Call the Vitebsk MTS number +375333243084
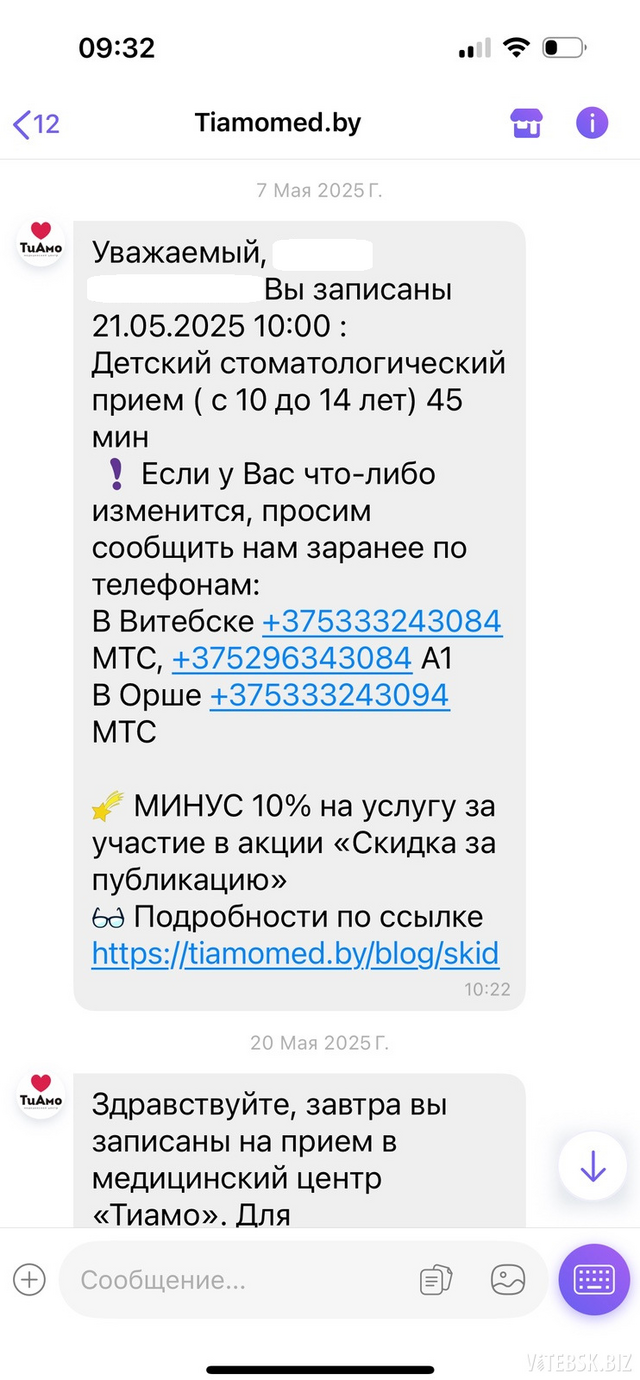640x1380 pixels. pos(382,621)
